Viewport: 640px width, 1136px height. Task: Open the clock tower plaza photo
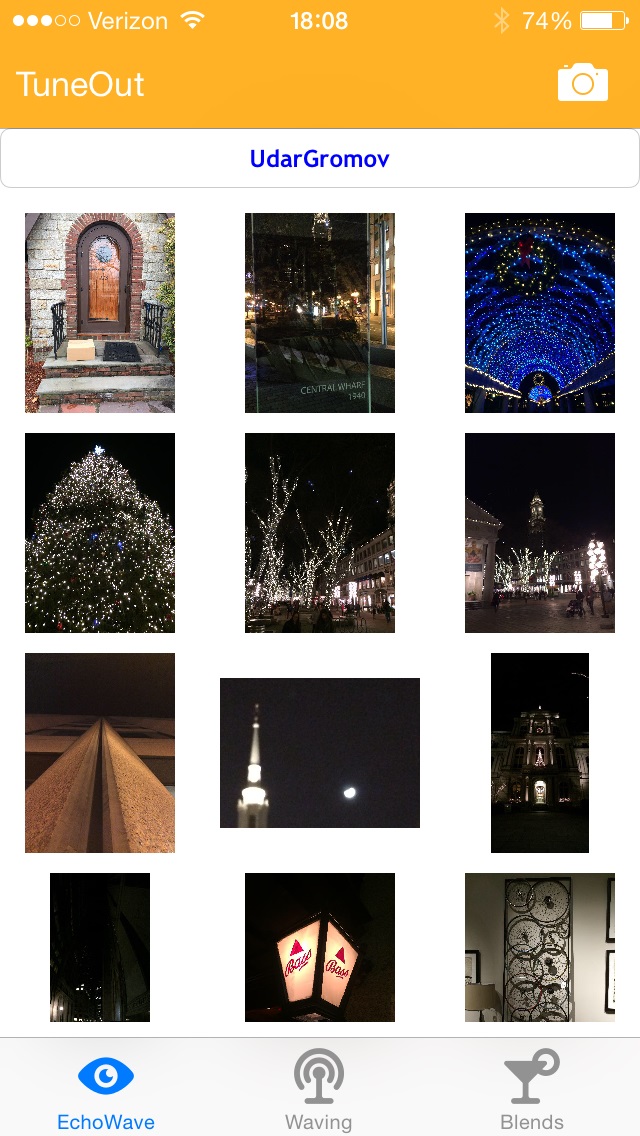(540, 532)
